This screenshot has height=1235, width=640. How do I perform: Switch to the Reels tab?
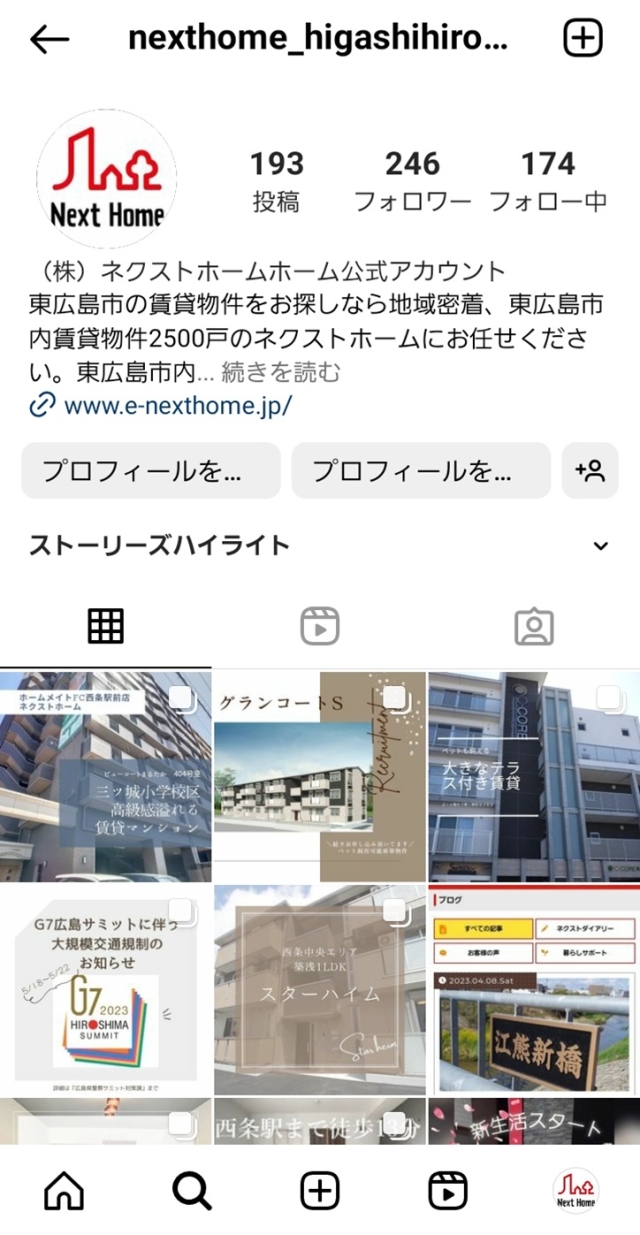coord(320,626)
